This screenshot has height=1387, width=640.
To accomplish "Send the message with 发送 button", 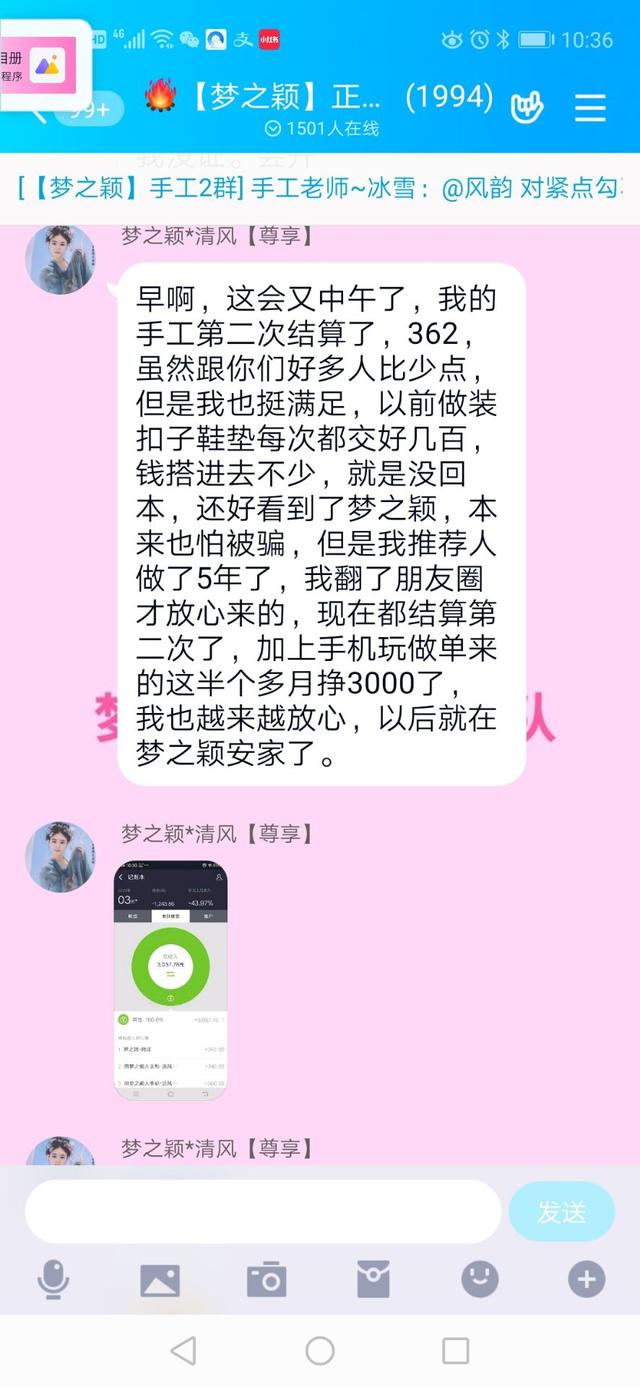I will coord(561,1211).
